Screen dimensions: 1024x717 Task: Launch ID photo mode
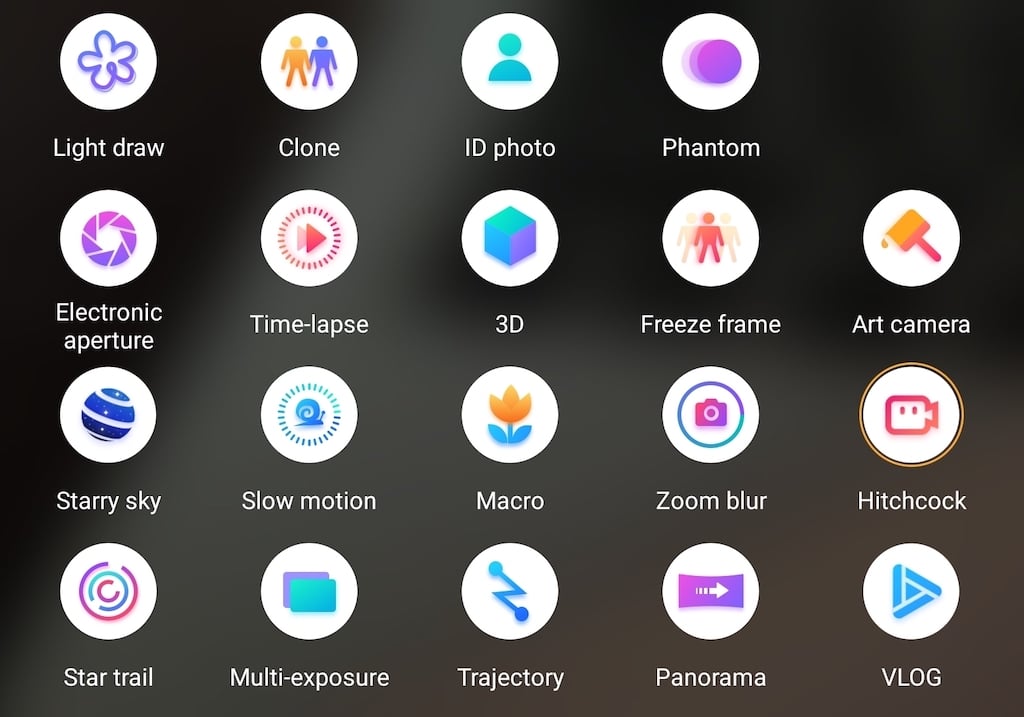click(510, 62)
